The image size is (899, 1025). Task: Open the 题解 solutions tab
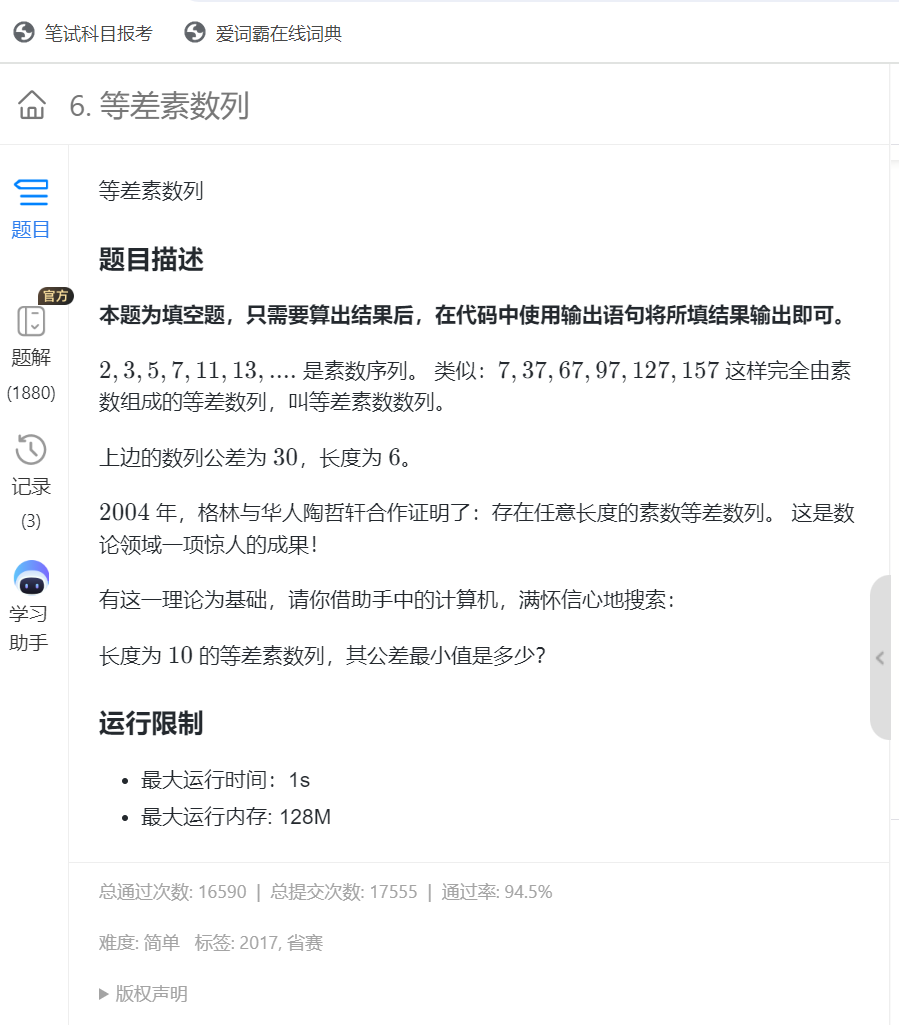pyautogui.click(x=31, y=338)
